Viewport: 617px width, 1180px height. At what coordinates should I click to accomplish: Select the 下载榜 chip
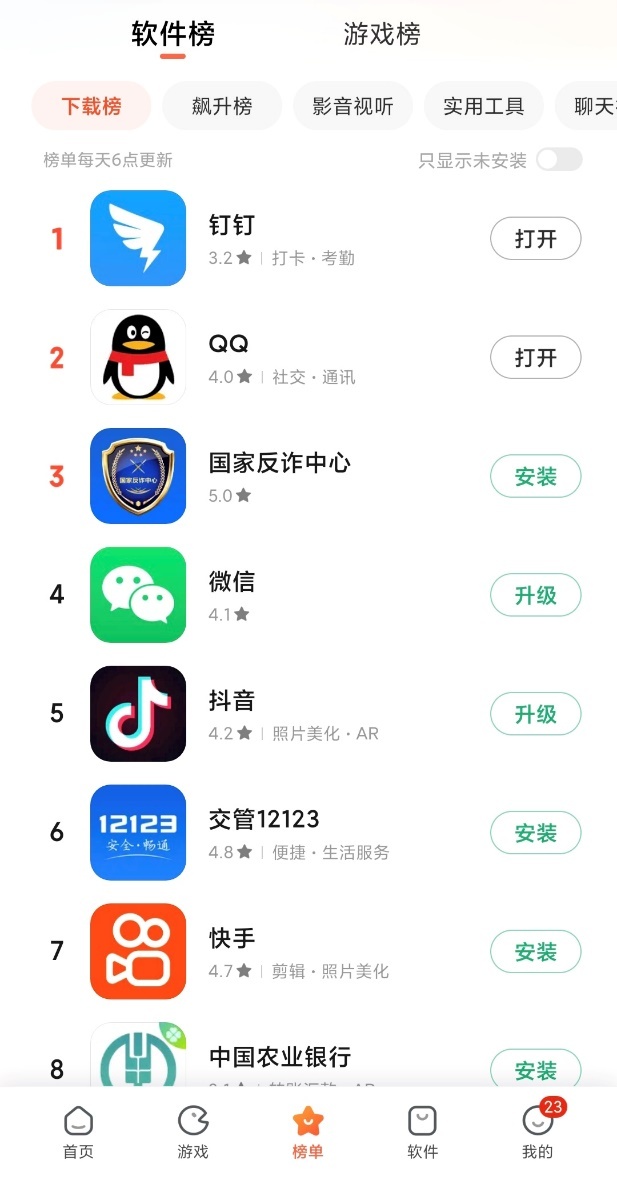point(91,106)
